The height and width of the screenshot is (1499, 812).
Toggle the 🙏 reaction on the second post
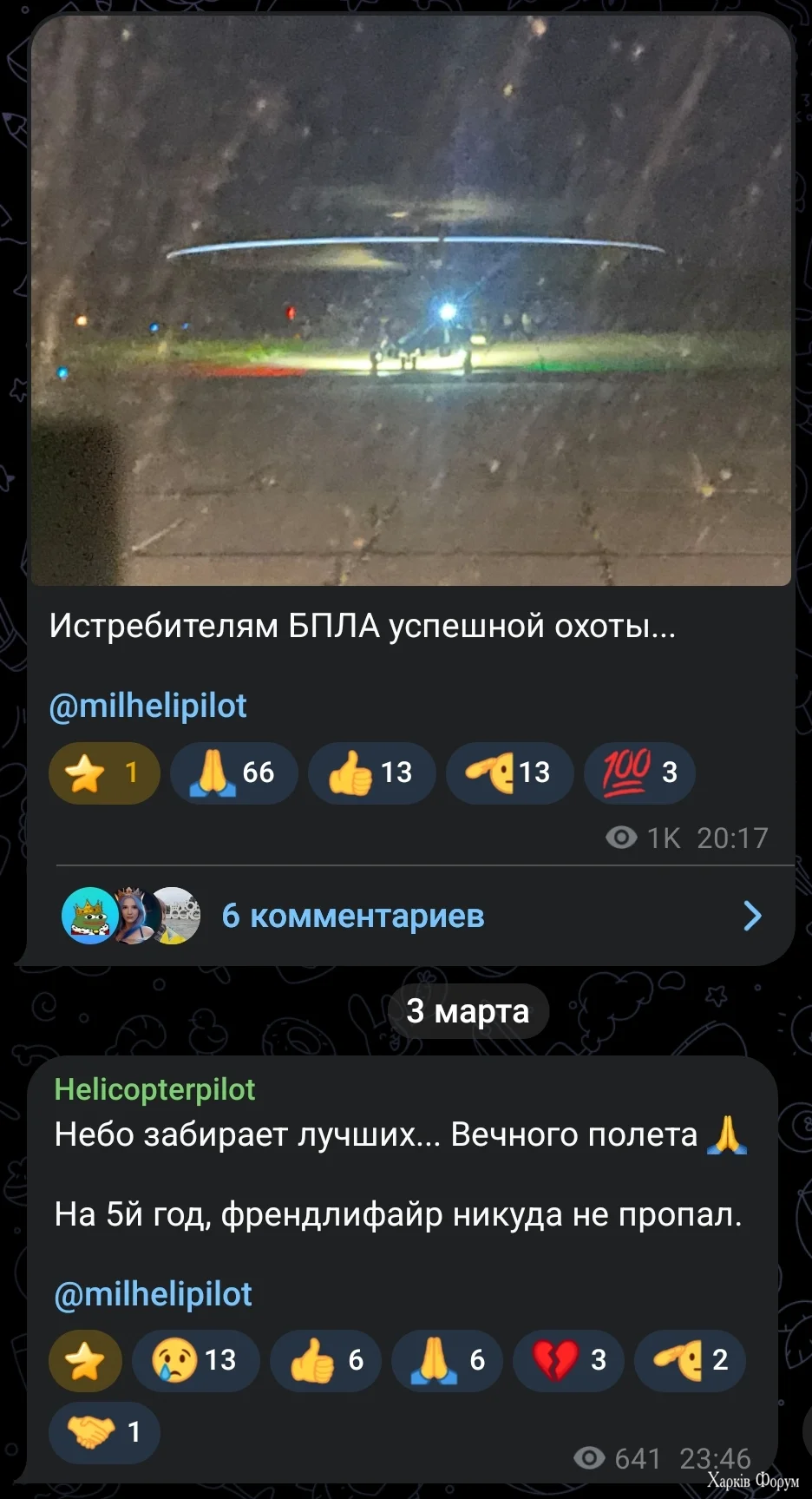point(447,1361)
